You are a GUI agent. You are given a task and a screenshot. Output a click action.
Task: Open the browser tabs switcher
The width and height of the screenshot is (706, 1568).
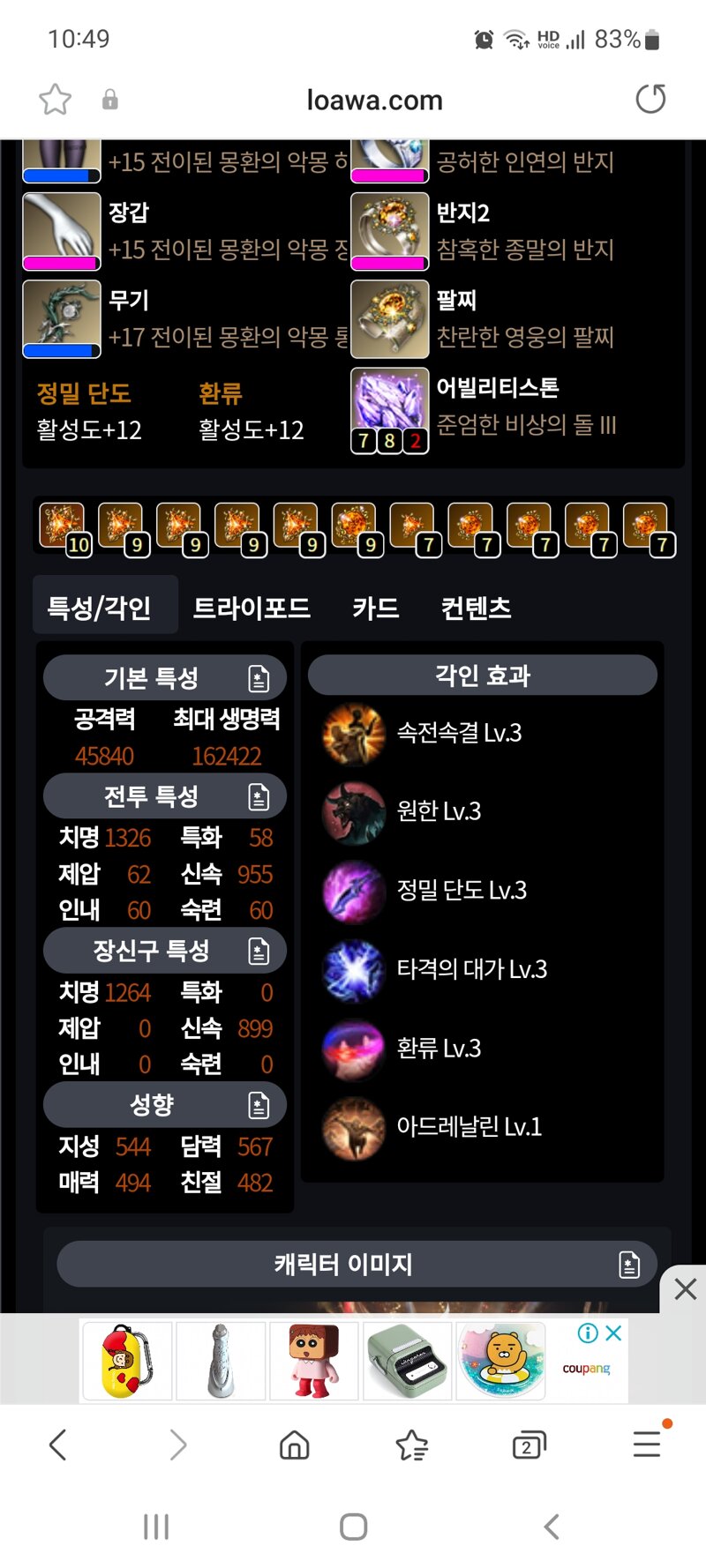pyautogui.click(x=528, y=1445)
